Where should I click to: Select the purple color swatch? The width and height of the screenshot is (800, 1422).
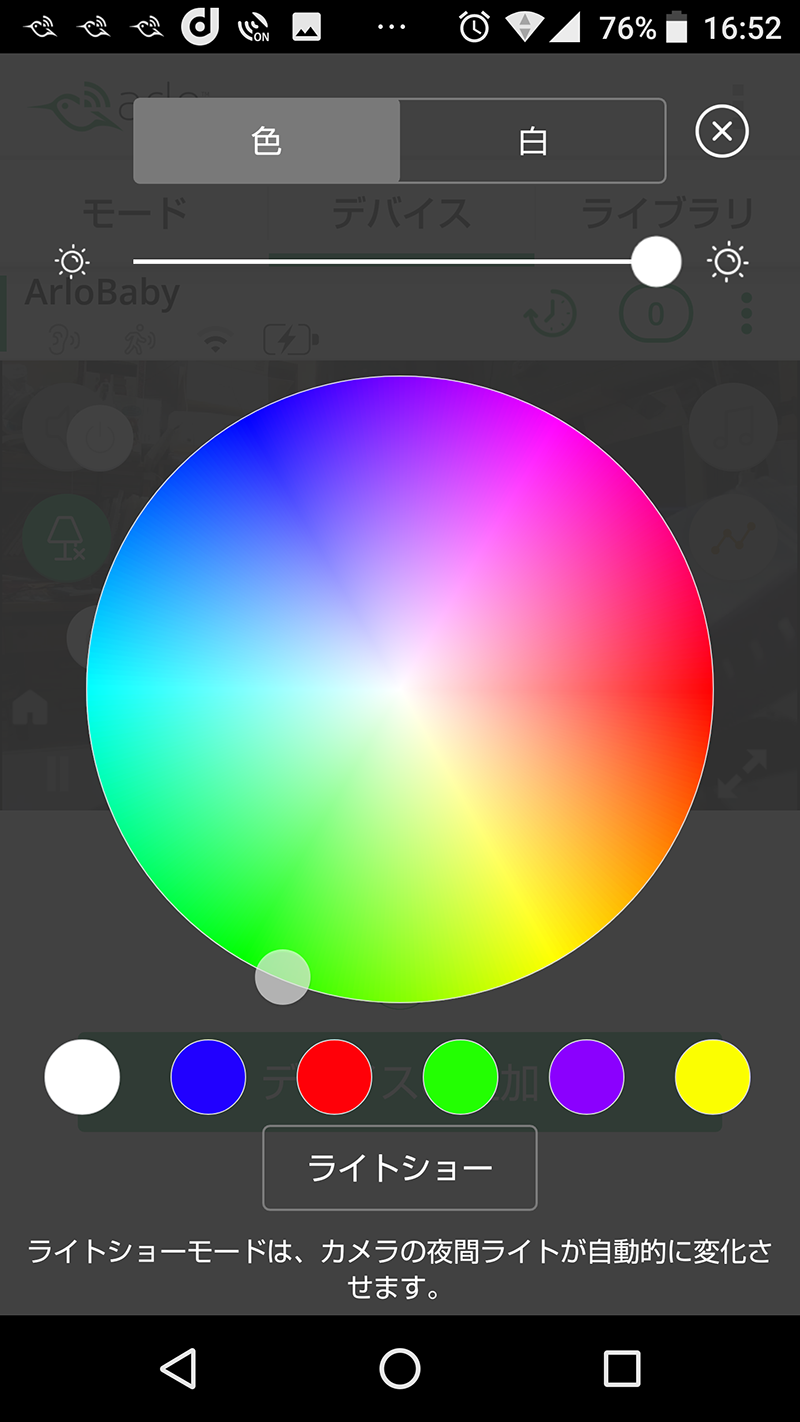[x=586, y=1077]
